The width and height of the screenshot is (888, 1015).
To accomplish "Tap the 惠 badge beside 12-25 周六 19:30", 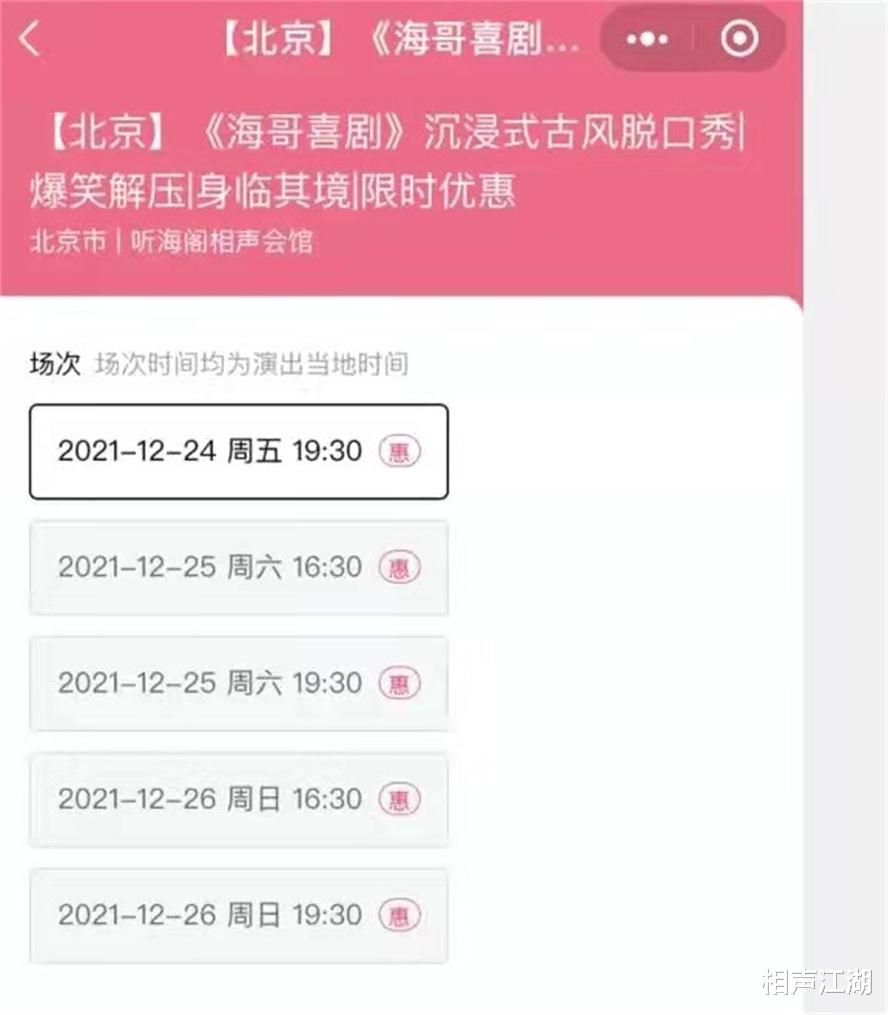I will 400,684.
